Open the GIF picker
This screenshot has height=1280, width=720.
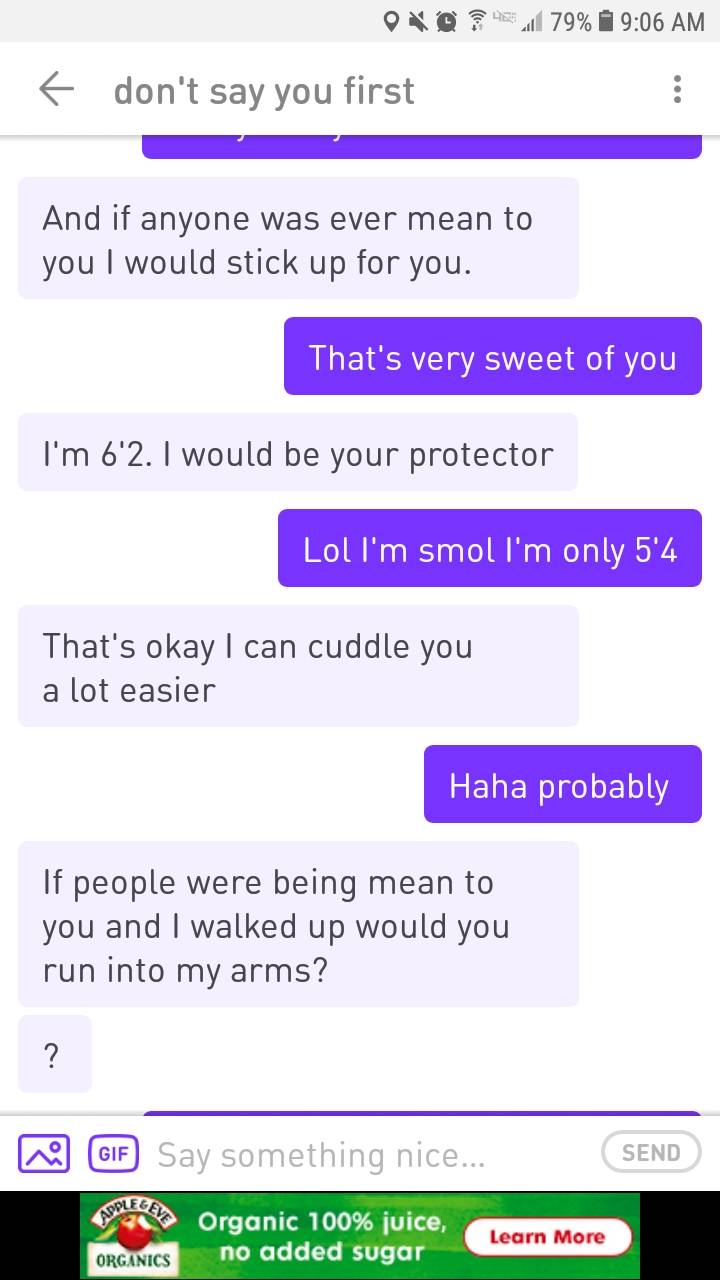pos(113,1152)
